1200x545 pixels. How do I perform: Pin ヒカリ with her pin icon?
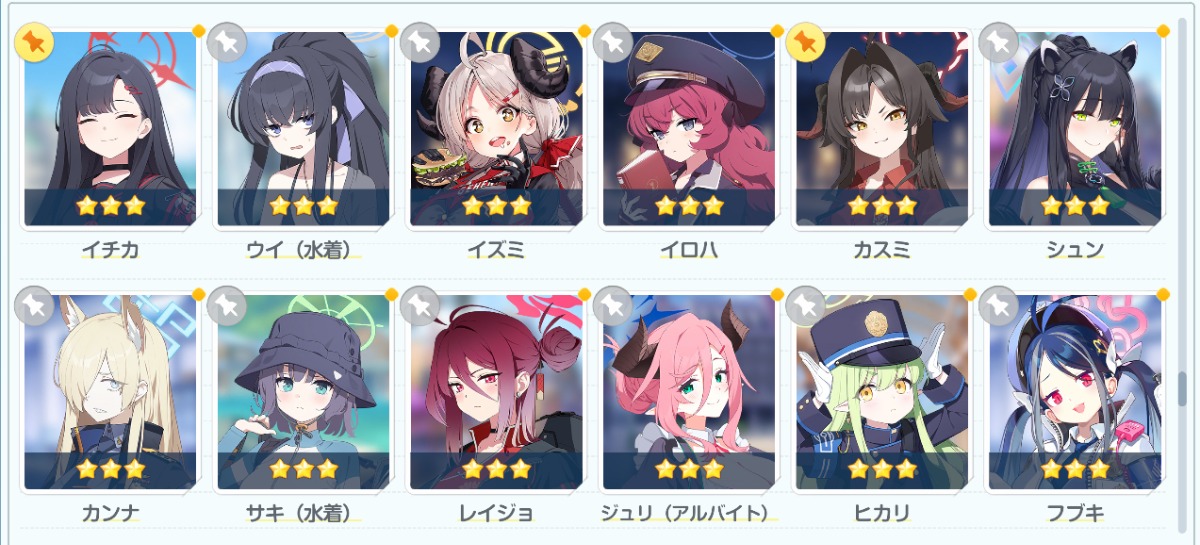(x=806, y=306)
